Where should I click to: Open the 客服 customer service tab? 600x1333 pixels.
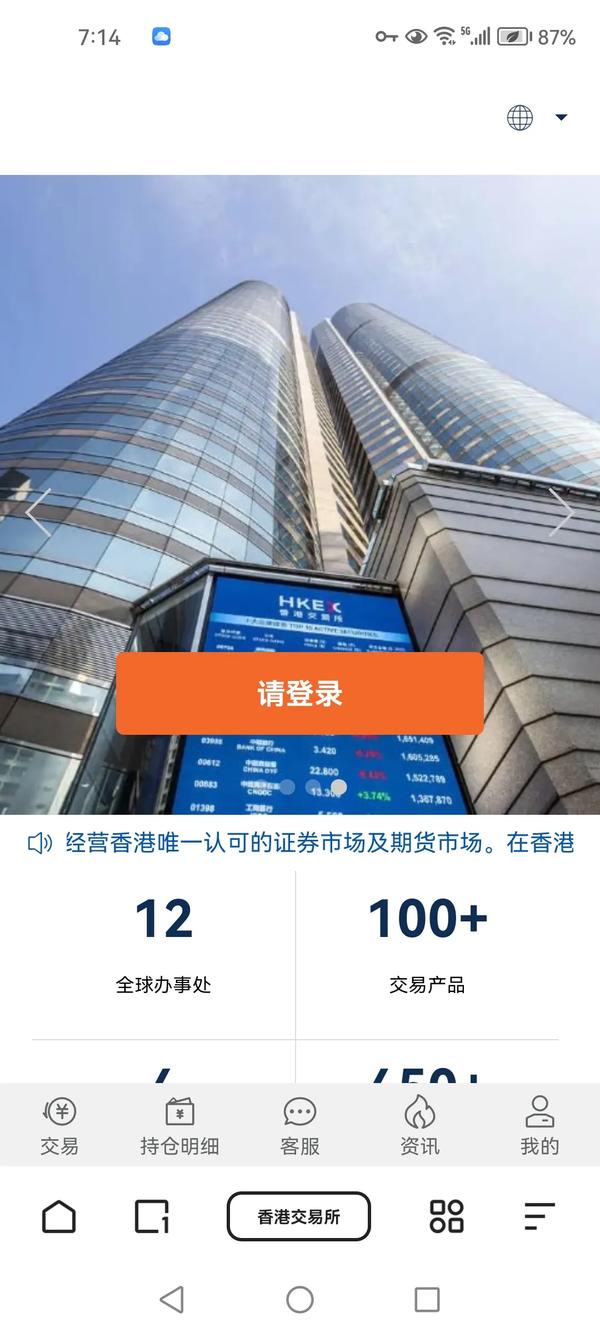coord(300,1126)
